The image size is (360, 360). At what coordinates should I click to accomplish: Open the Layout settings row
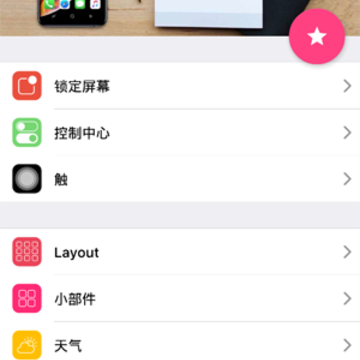(x=180, y=252)
